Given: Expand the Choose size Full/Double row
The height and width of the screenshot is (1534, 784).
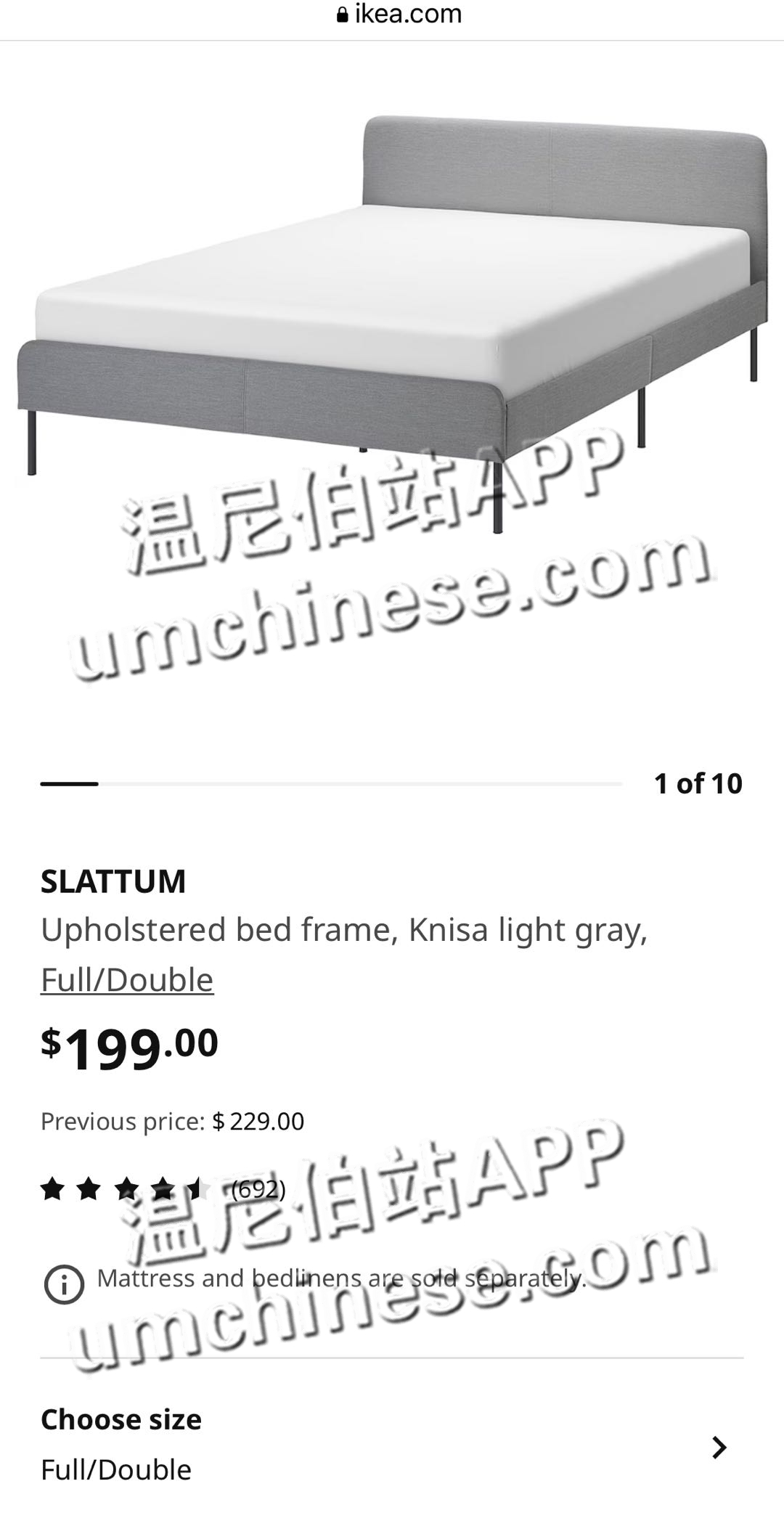Looking at the screenshot, I should tap(392, 1445).
